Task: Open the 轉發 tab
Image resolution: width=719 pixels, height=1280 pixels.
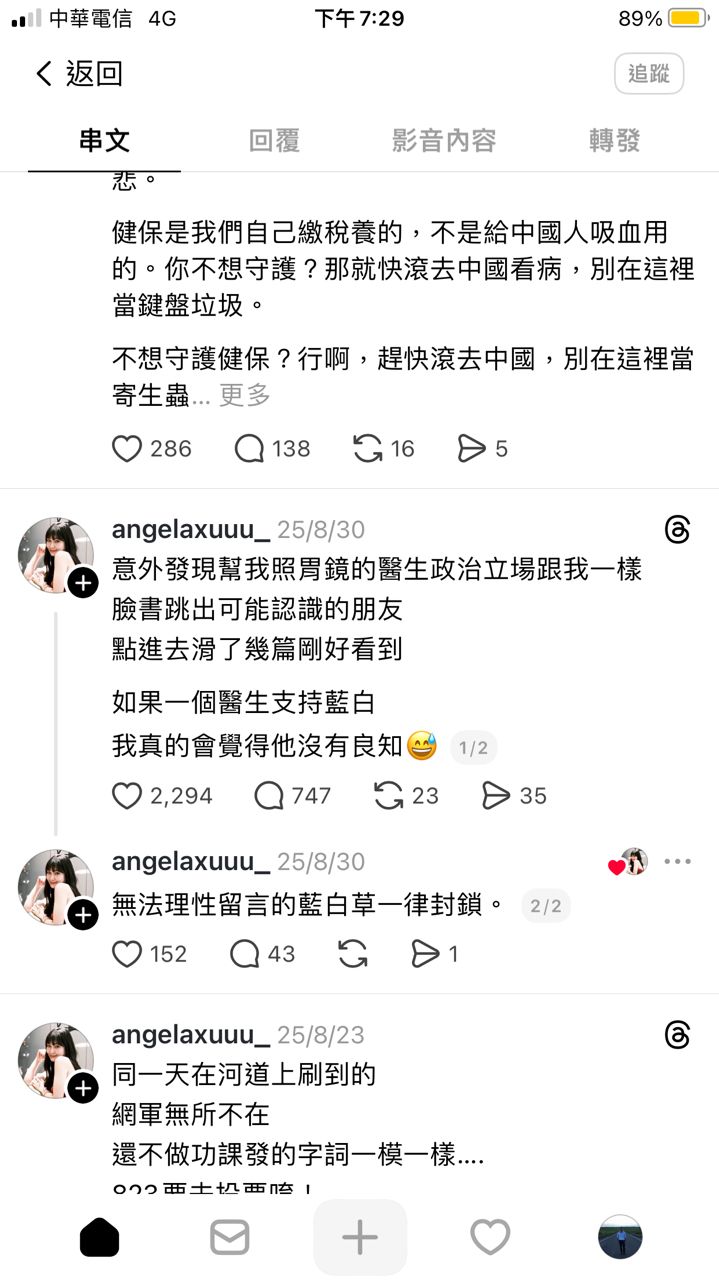Action: coord(613,141)
